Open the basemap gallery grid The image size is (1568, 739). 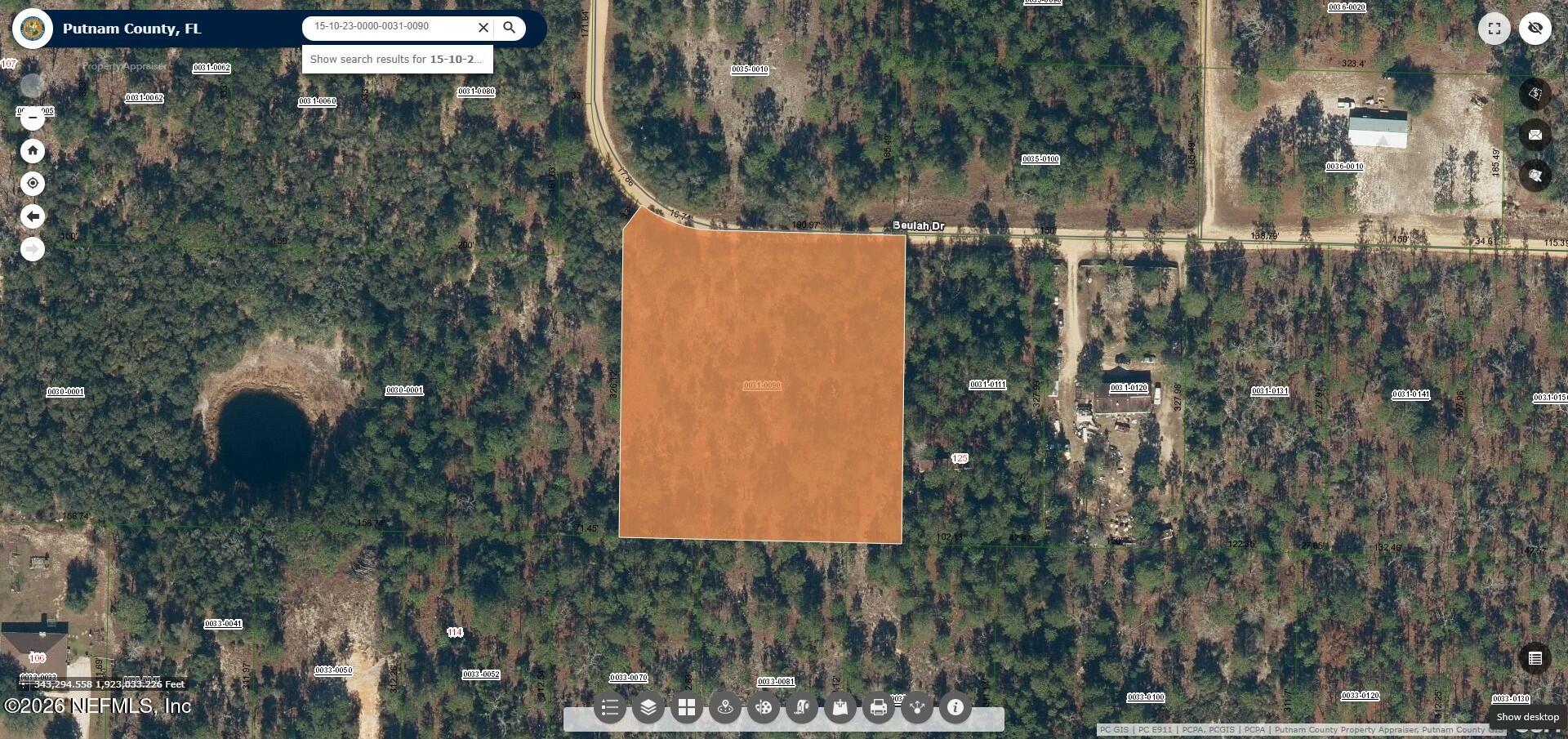687,708
